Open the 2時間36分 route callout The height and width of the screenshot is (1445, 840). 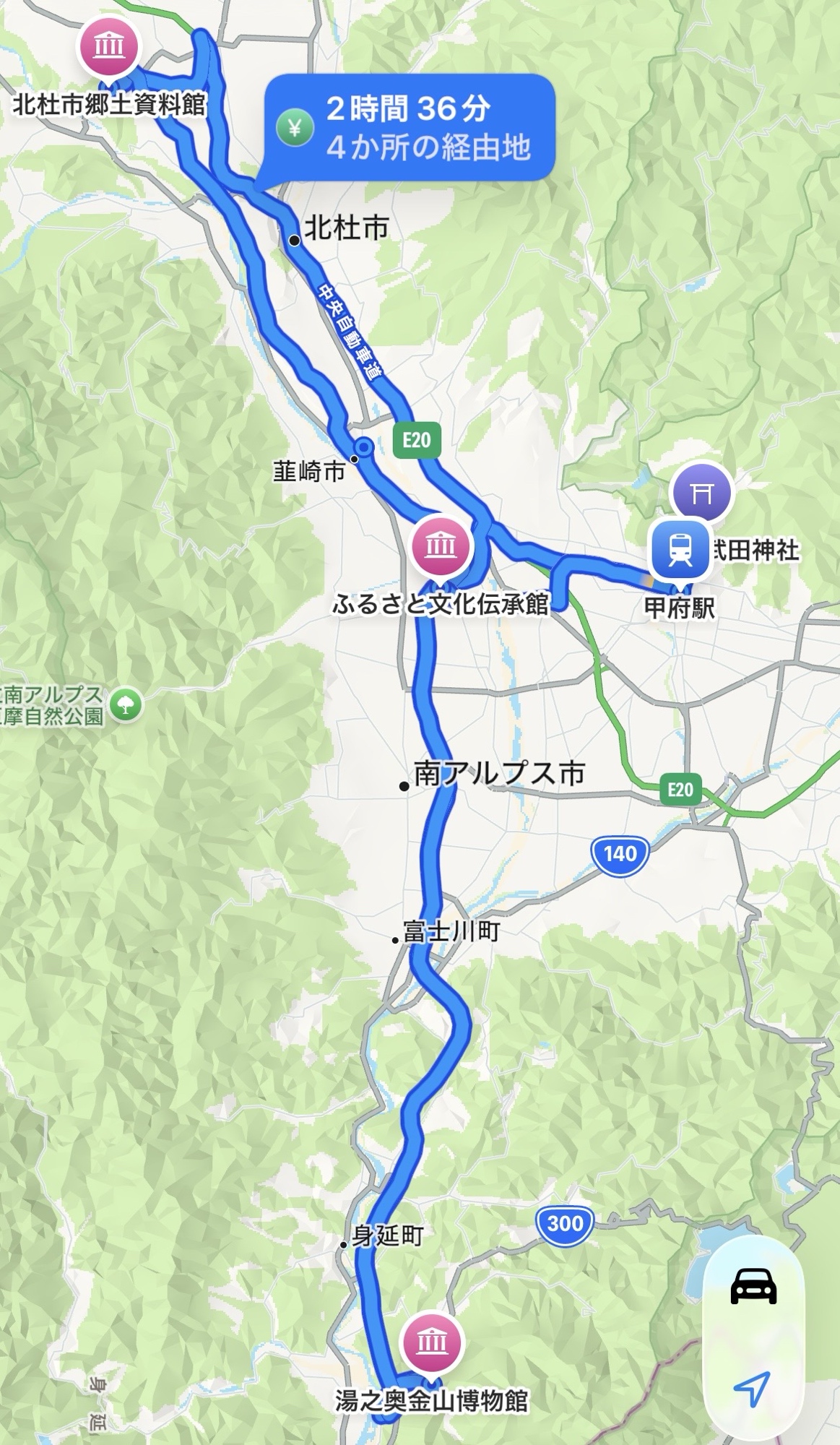[410, 128]
